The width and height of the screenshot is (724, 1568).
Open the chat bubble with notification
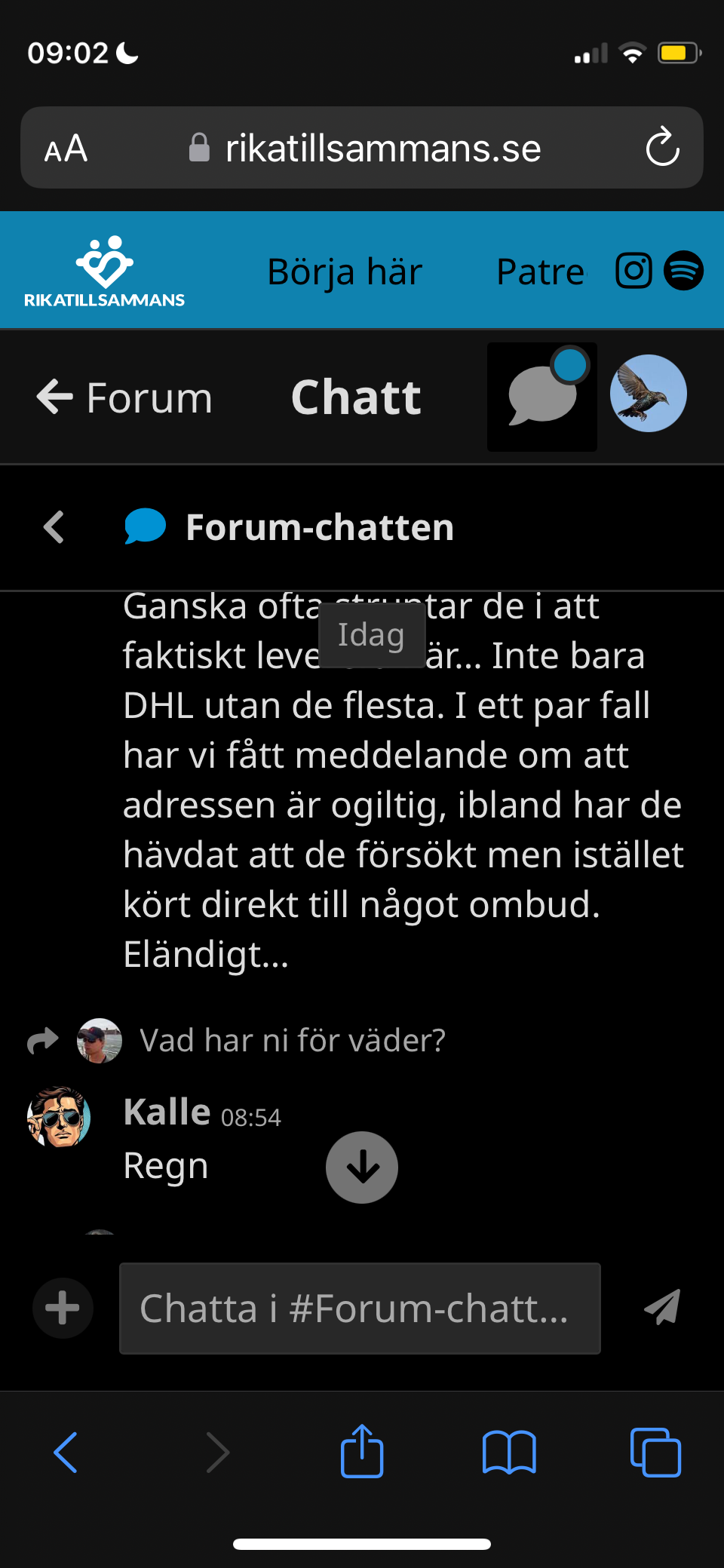pyautogui.click(x=542, y=397)
